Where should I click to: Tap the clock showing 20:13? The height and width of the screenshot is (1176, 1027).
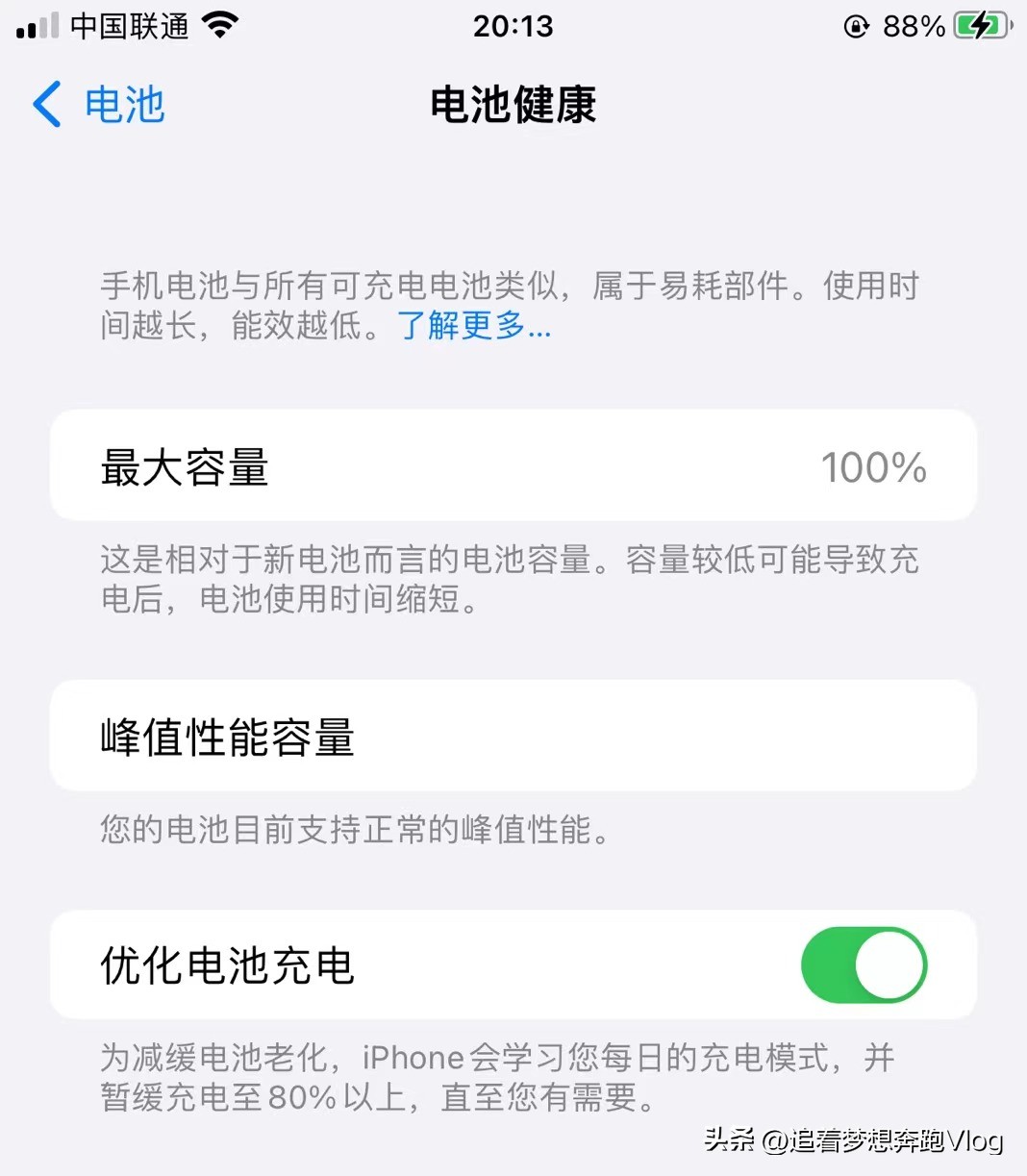click(513, 26)
